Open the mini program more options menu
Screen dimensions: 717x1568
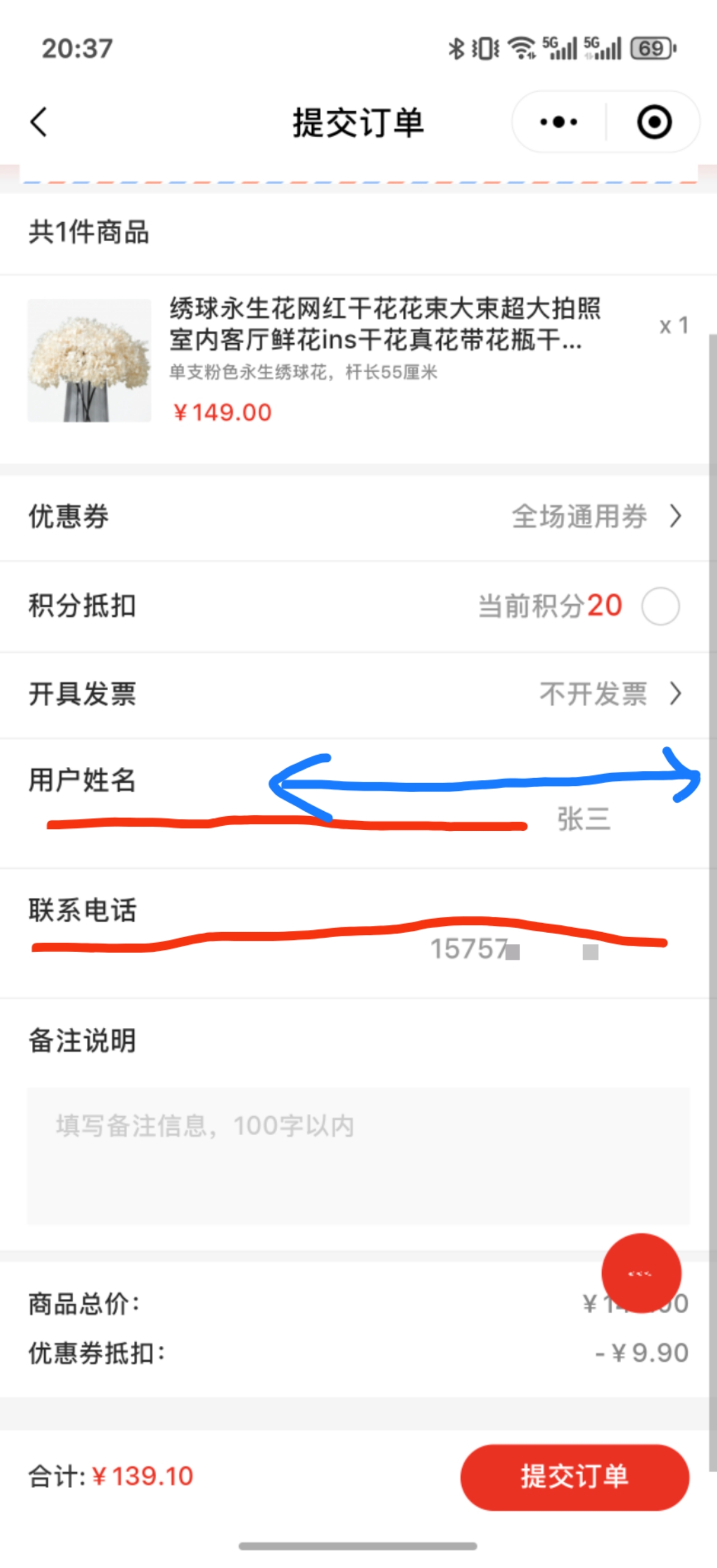point(558,121)
